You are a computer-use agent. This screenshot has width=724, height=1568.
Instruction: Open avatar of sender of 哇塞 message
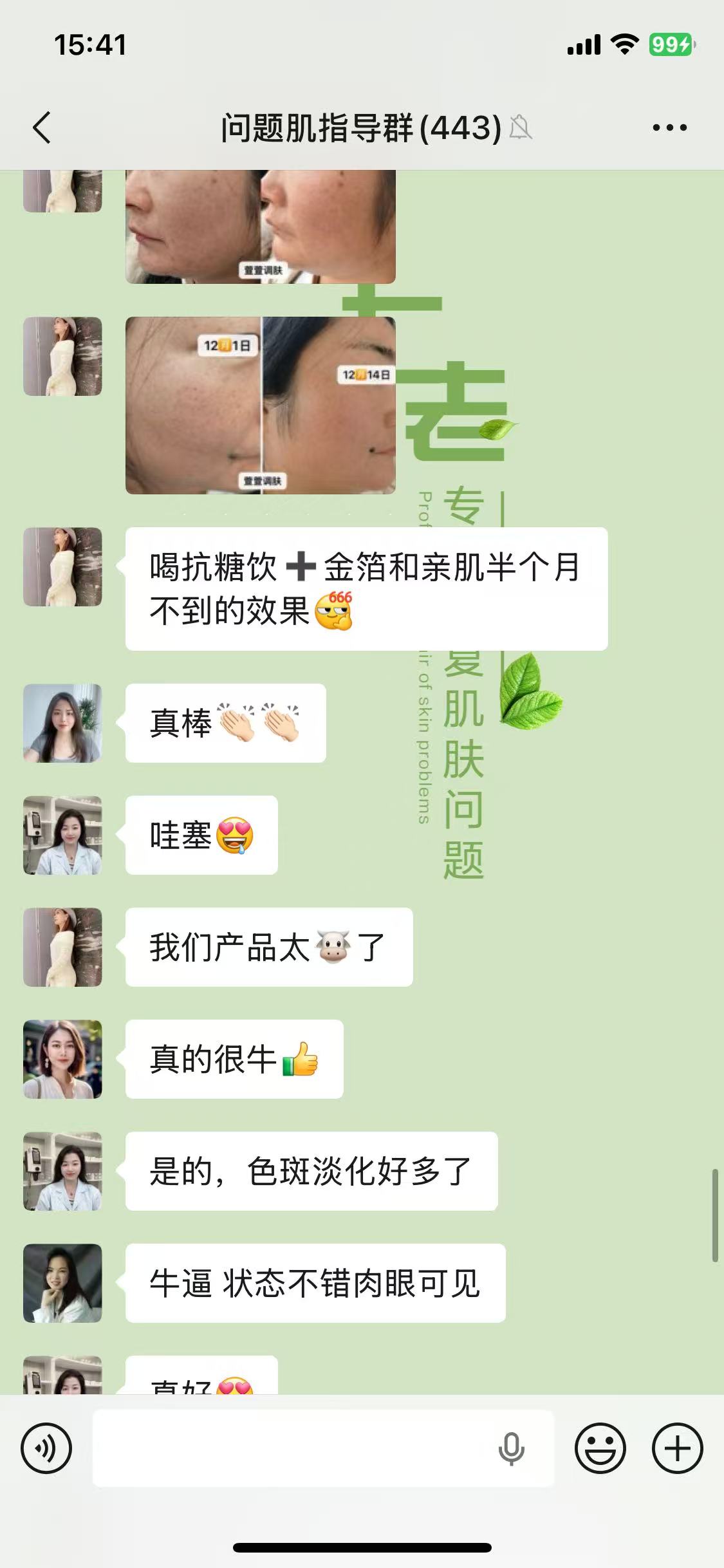pyautogui.click(x=62, y=835)
